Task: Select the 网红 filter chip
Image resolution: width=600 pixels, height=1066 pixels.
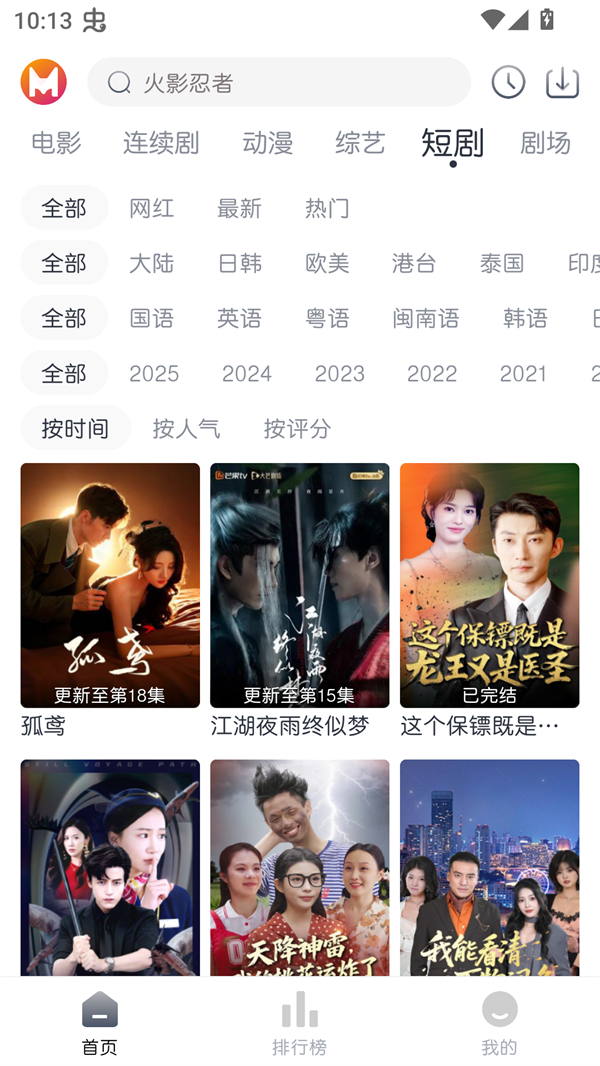Action: 152,208
